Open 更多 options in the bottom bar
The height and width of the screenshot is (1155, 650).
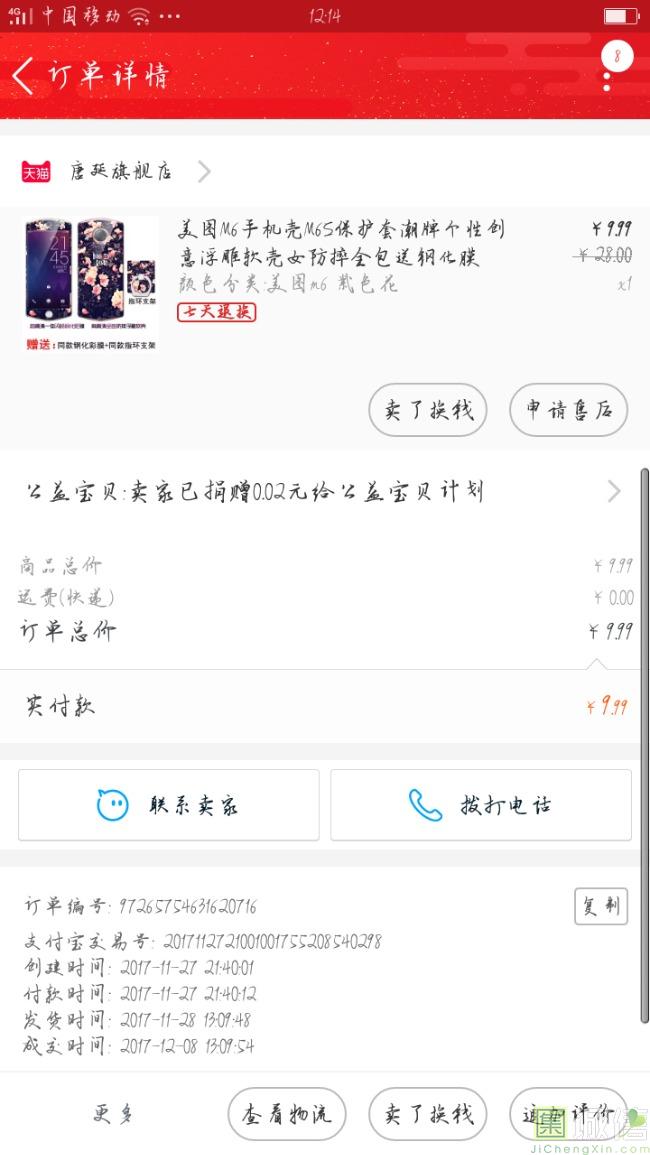point(113,1113)
